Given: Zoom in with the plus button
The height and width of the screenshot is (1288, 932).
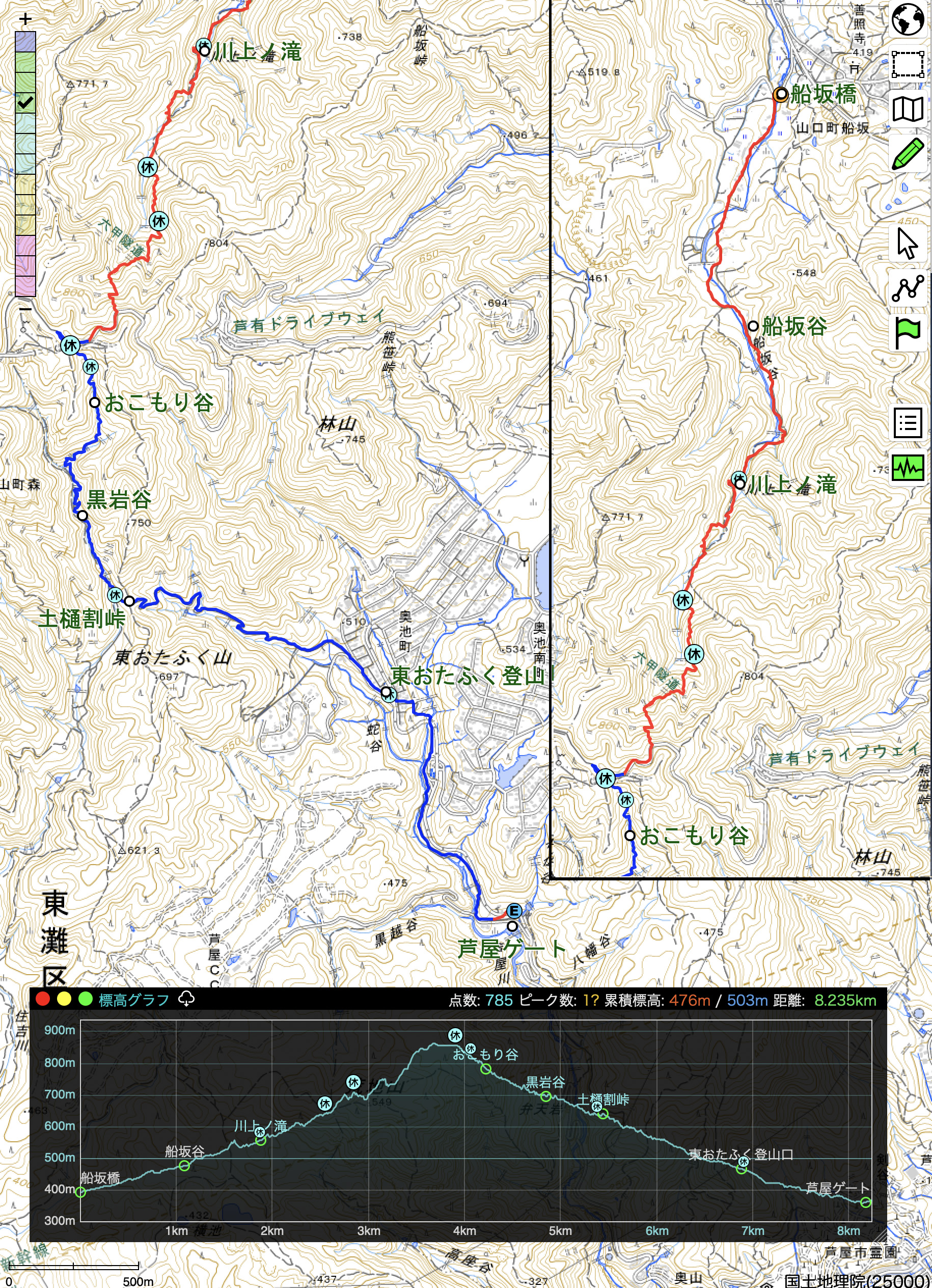Looking at the screenshot, I should tap(25, 19).
